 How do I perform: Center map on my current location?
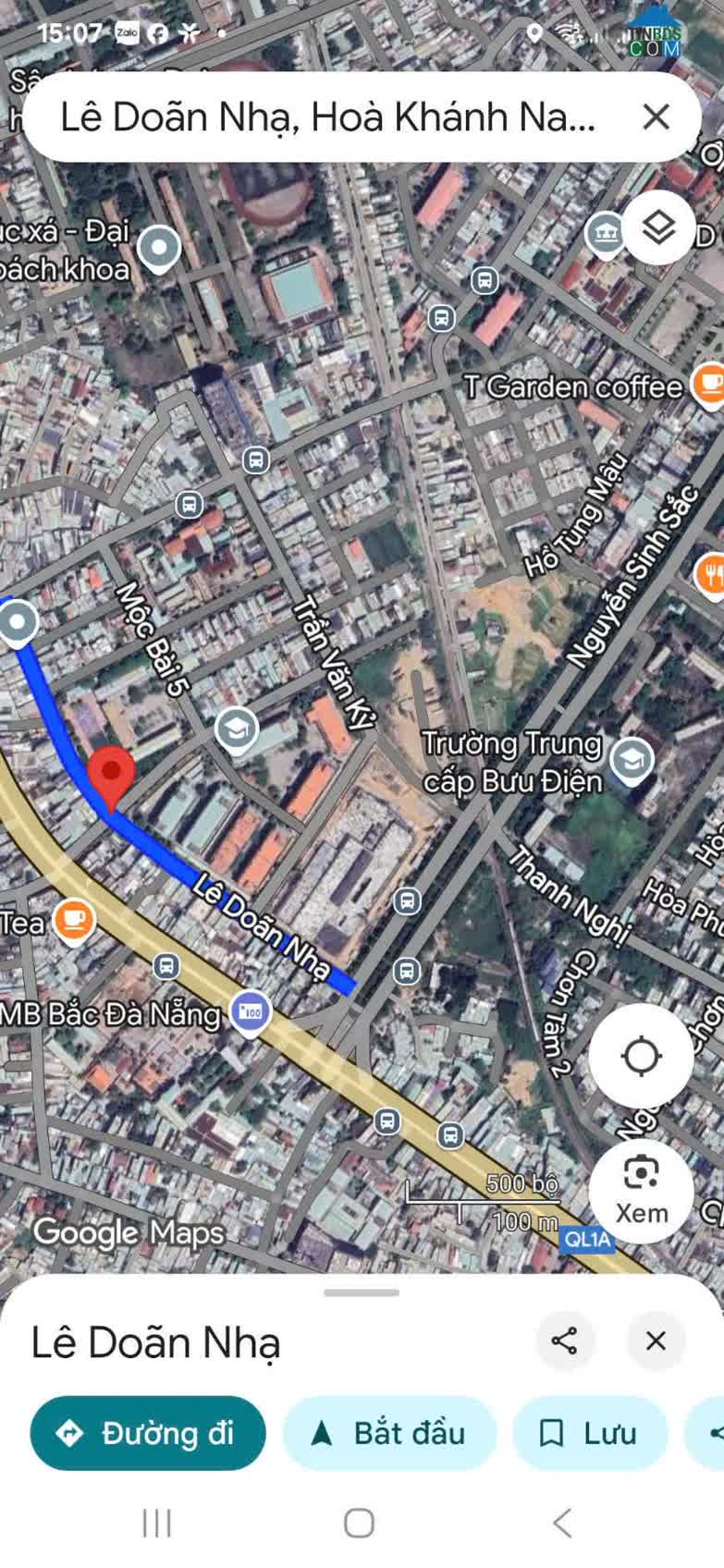[x=641, y=1056]
